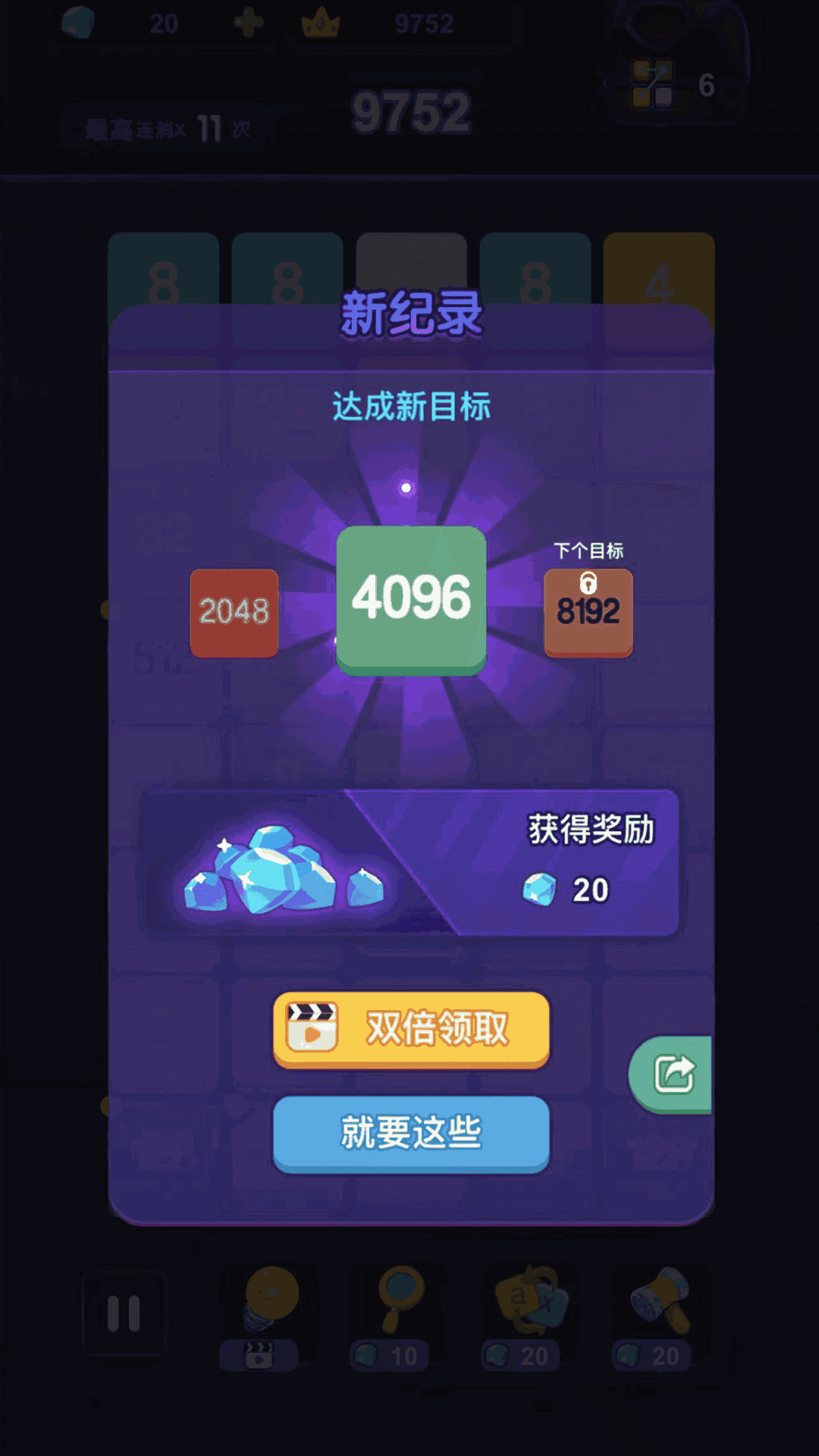819x1456 pixels.
Task: Tap 就要这些 to accept the reward
Action: coord(411,1132)
